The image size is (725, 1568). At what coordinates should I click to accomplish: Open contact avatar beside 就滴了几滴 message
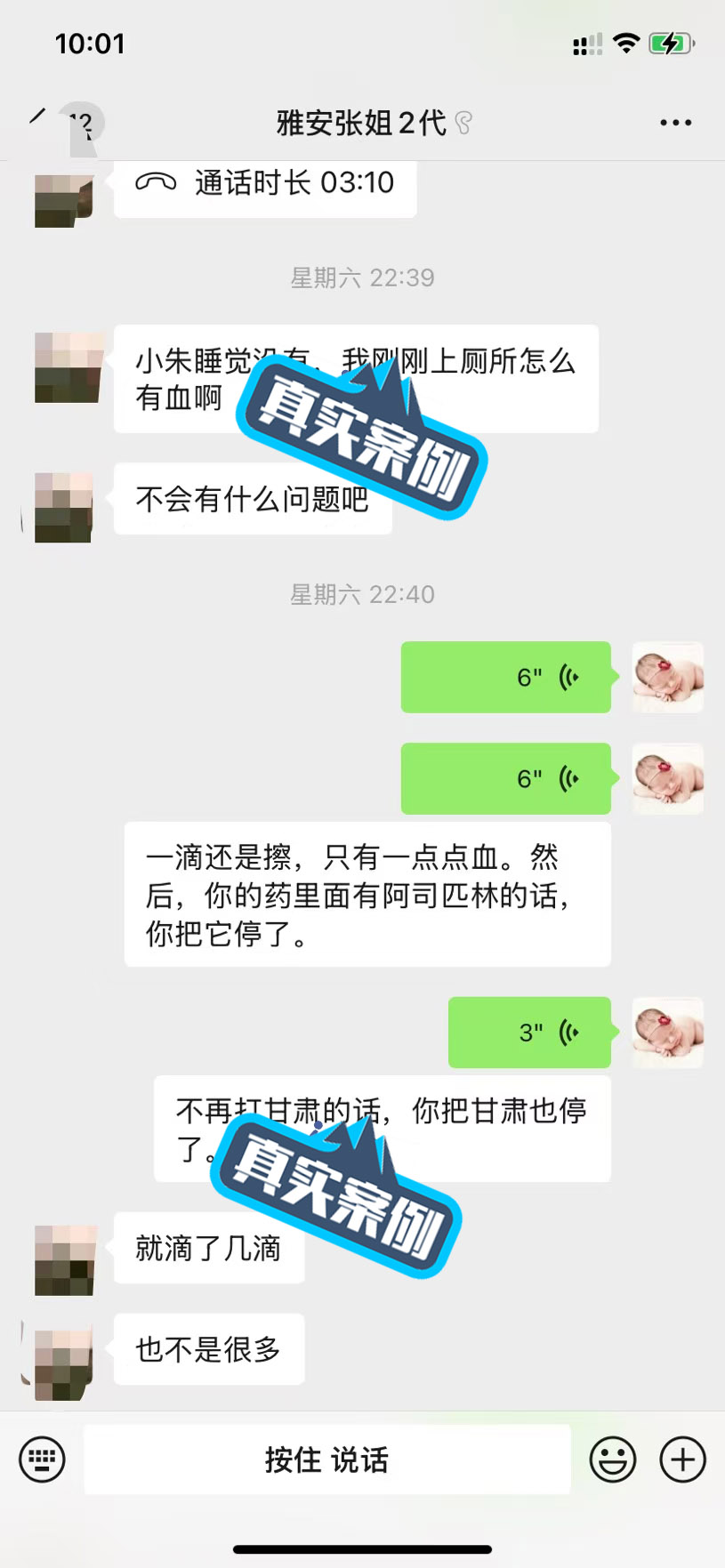tap(65, 1259)
